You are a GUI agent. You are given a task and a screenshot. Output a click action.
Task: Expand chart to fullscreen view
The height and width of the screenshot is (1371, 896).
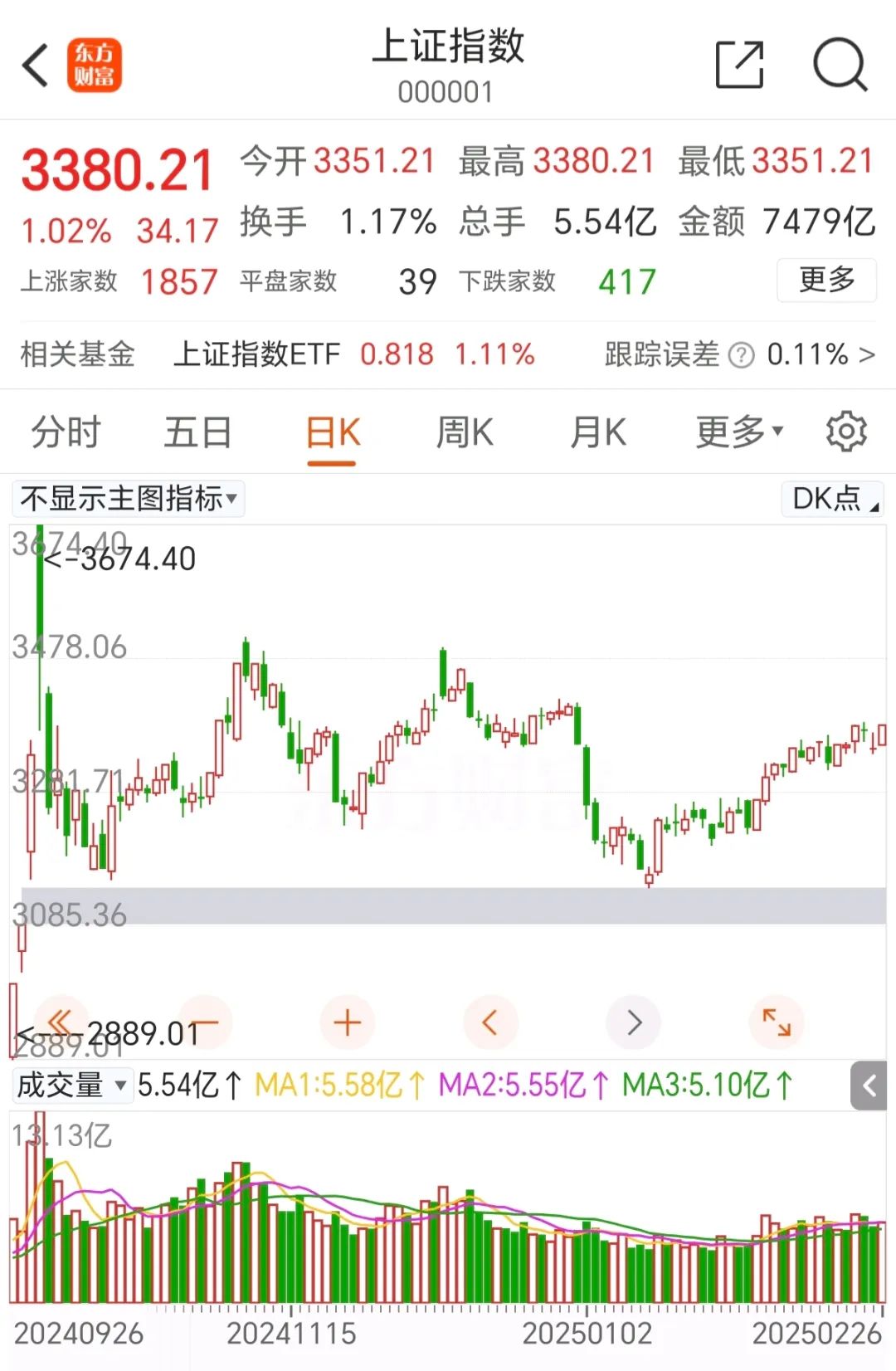pyautogui.click(x=777, y=1022)
